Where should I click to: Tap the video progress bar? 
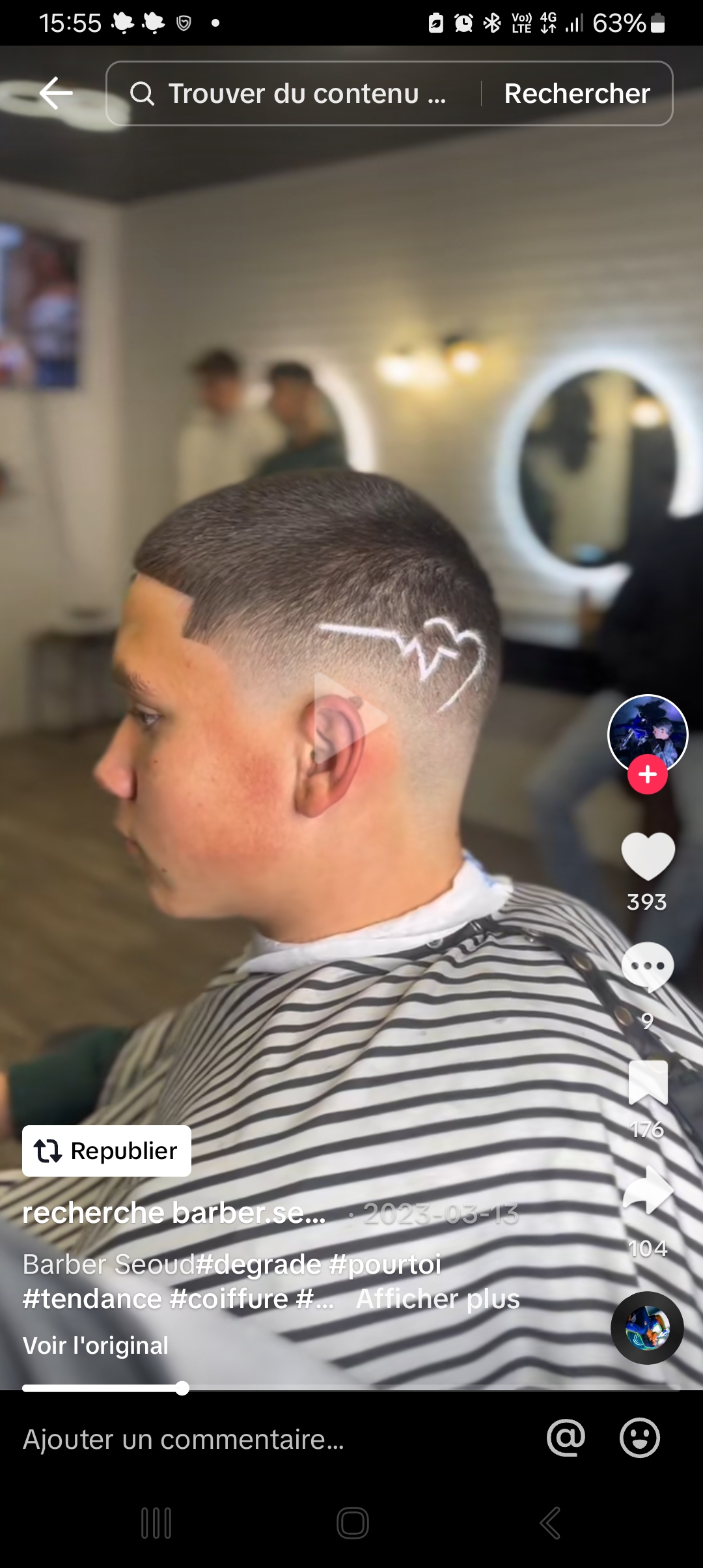point(351,1388)
